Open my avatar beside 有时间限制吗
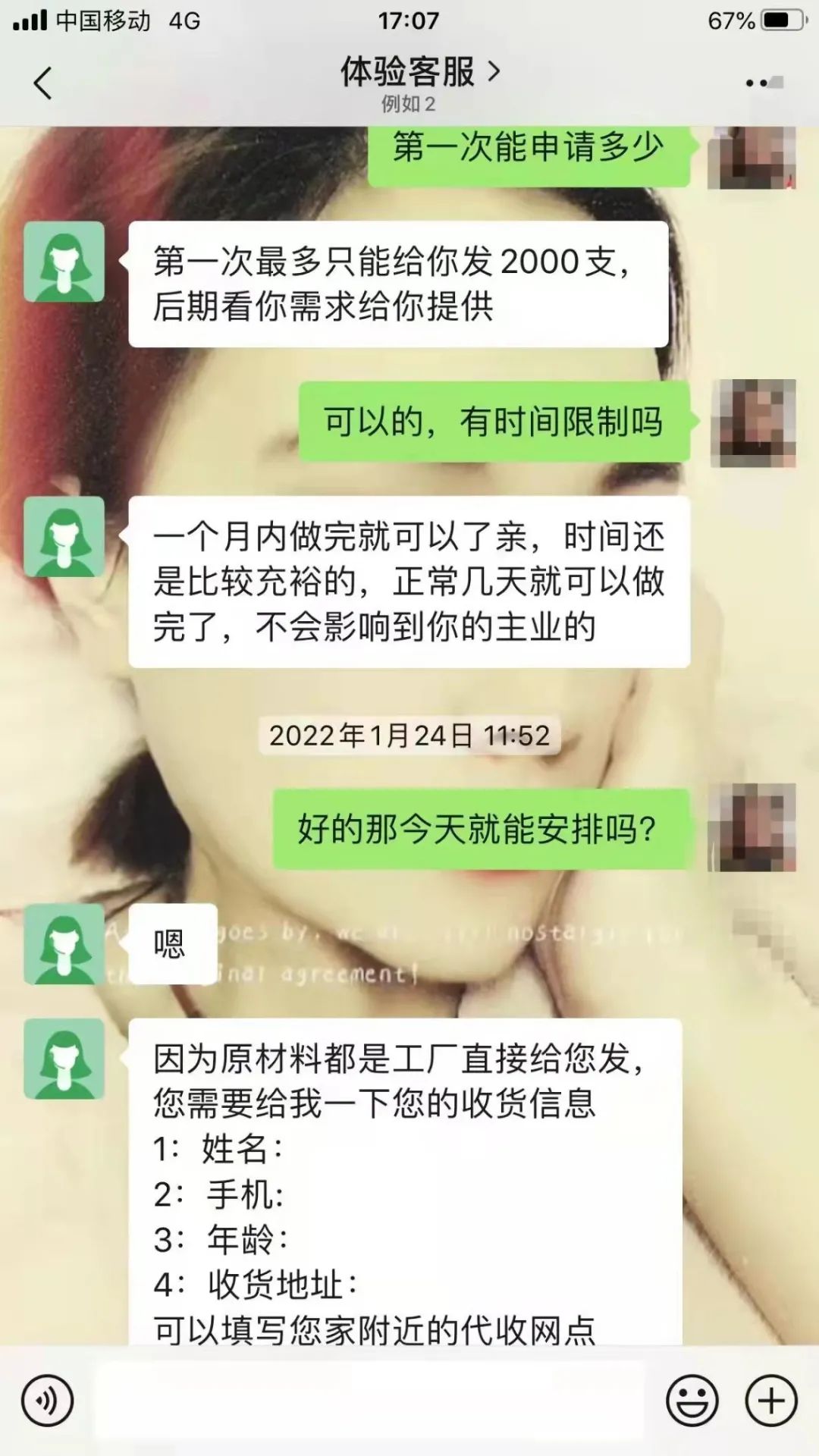819x1456 pixels. pyautogui.click(x=753, y=423)
